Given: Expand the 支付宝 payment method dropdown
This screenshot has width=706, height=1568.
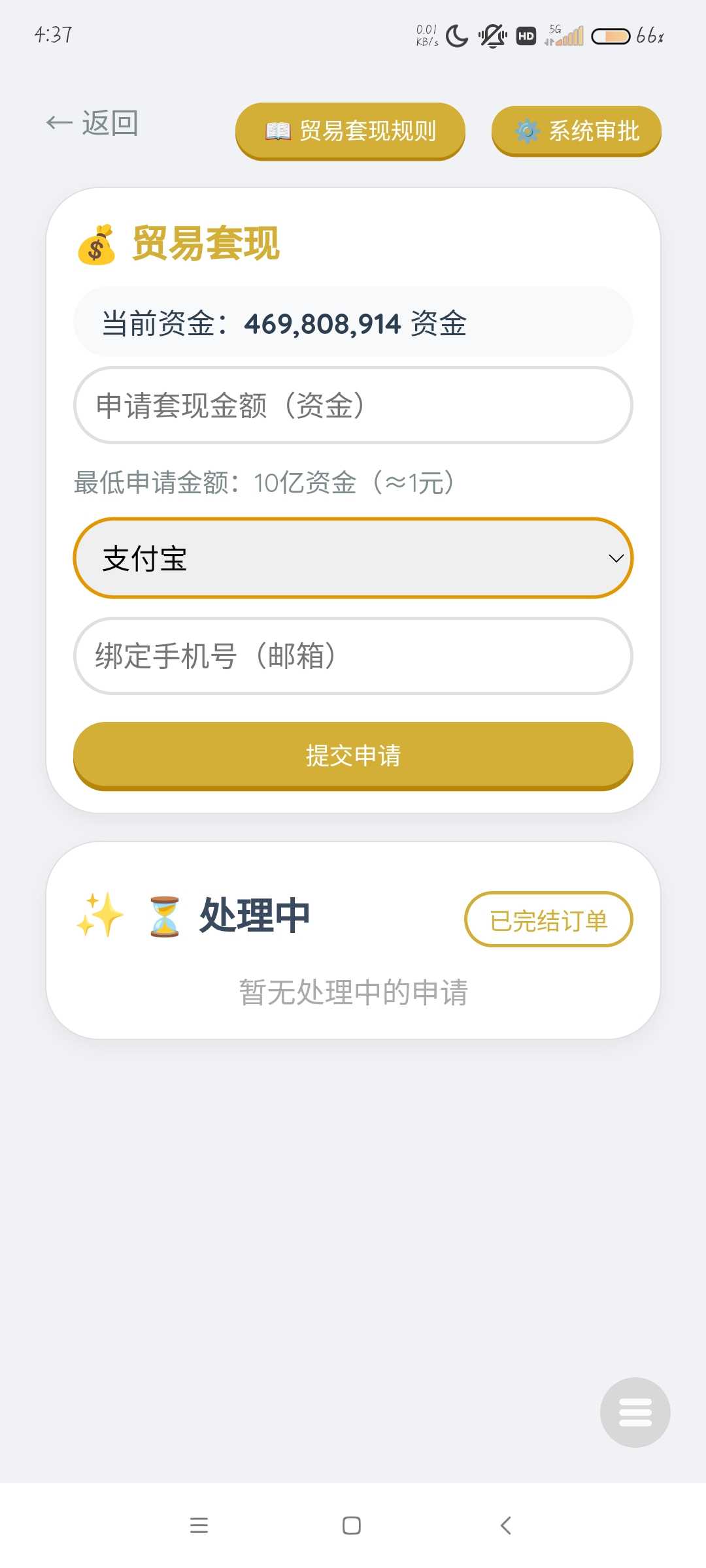Looking at the screenshot, I should (353, 559).
